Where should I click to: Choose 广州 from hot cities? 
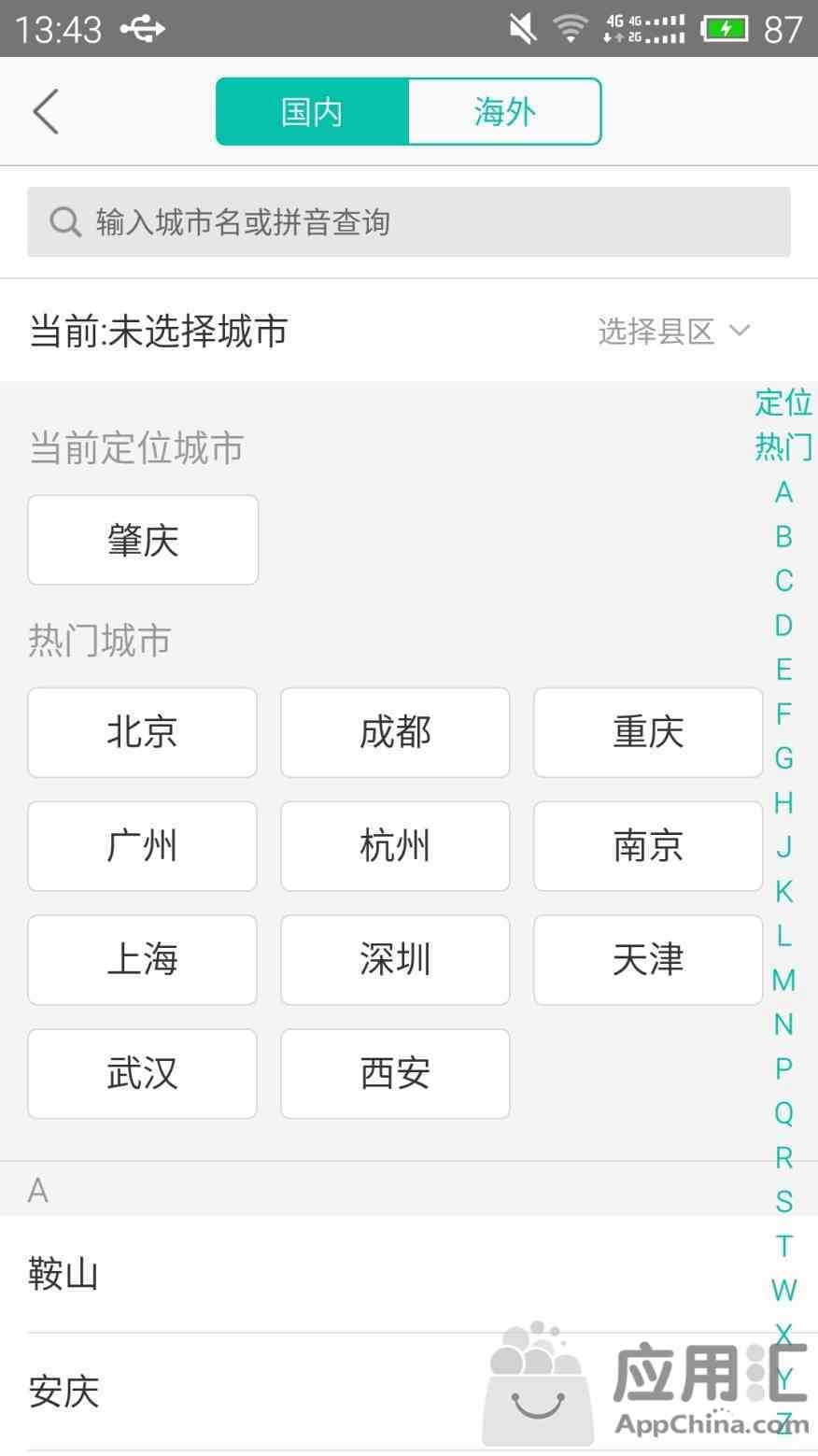tap(142, 846)
